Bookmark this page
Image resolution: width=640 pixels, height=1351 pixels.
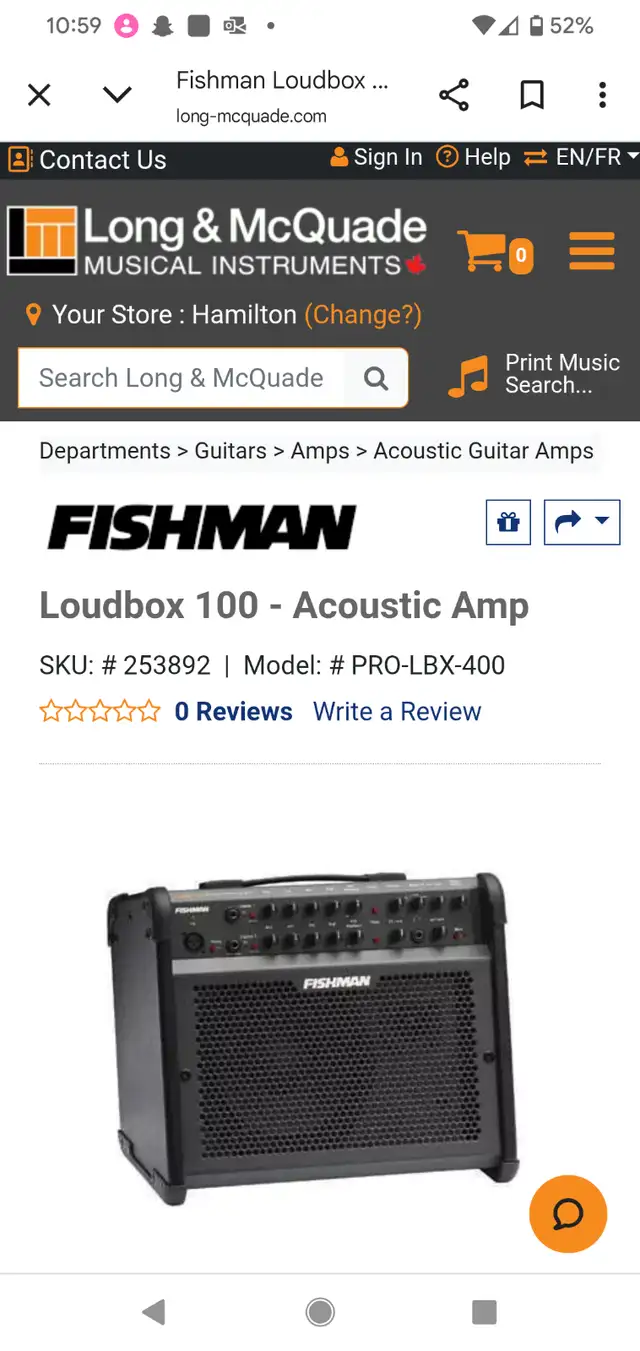tap(532, 95)
